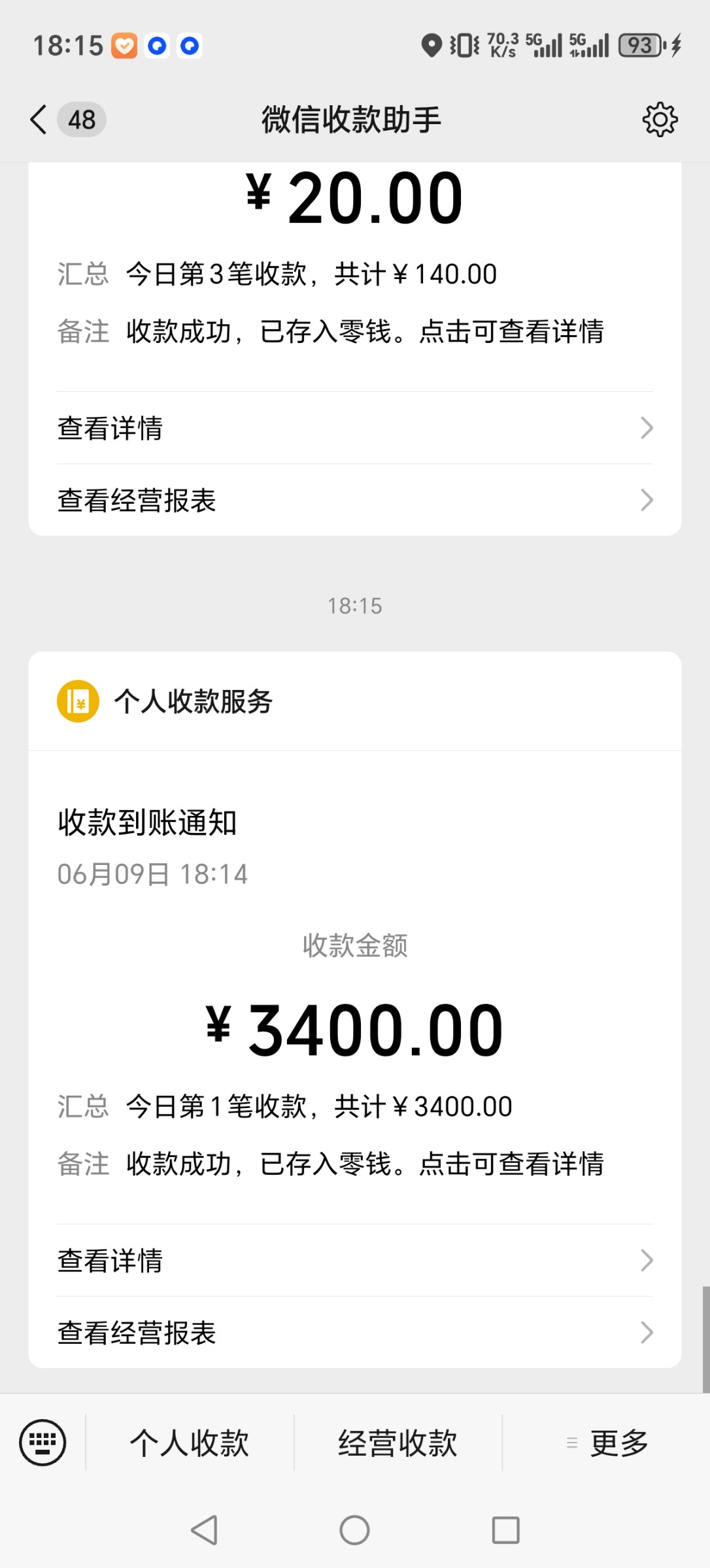Open the 经营收款 menu

coord(397,1443)
